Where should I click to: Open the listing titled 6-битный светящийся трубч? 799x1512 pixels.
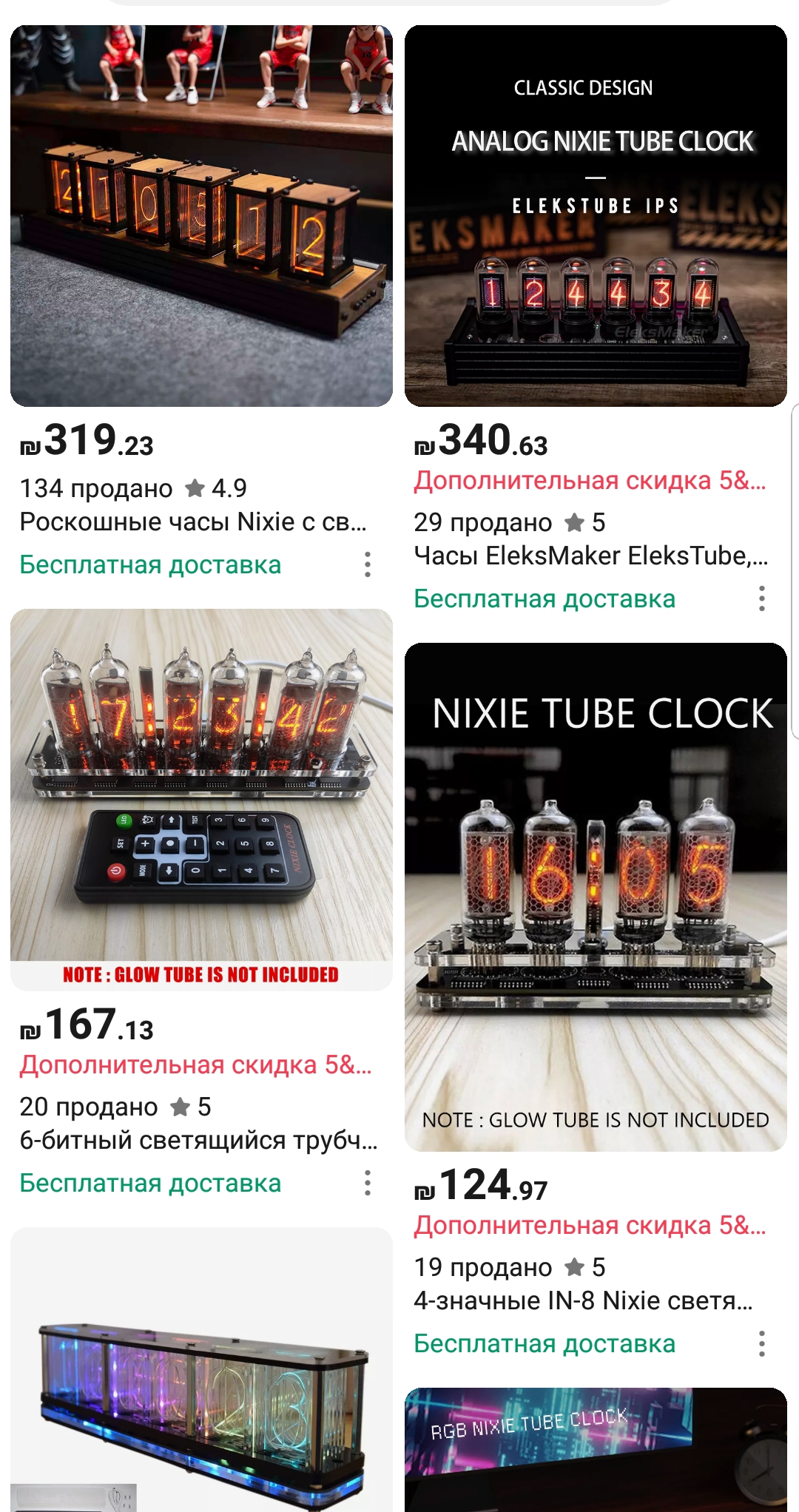198,1140
